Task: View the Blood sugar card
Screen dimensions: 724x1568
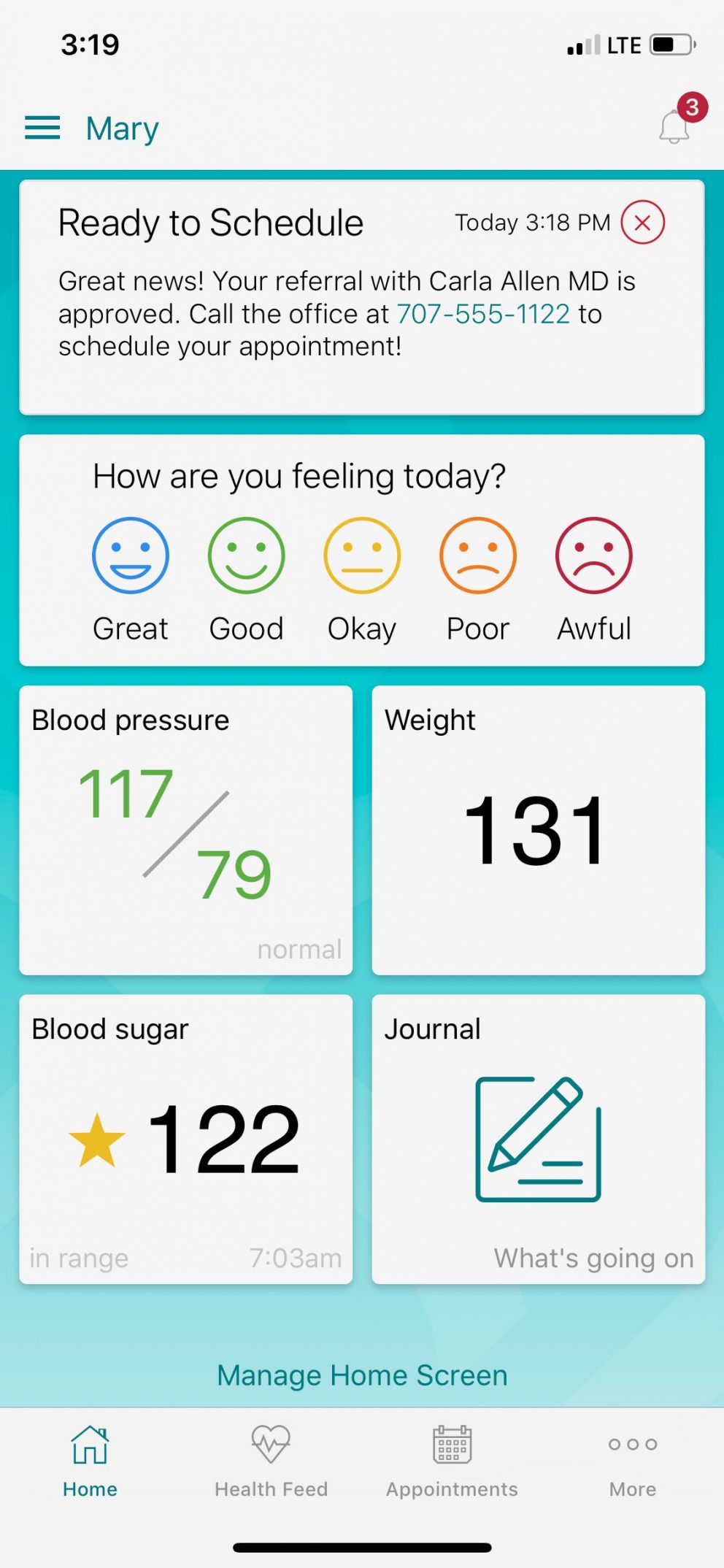Action: click(186, 1139)
